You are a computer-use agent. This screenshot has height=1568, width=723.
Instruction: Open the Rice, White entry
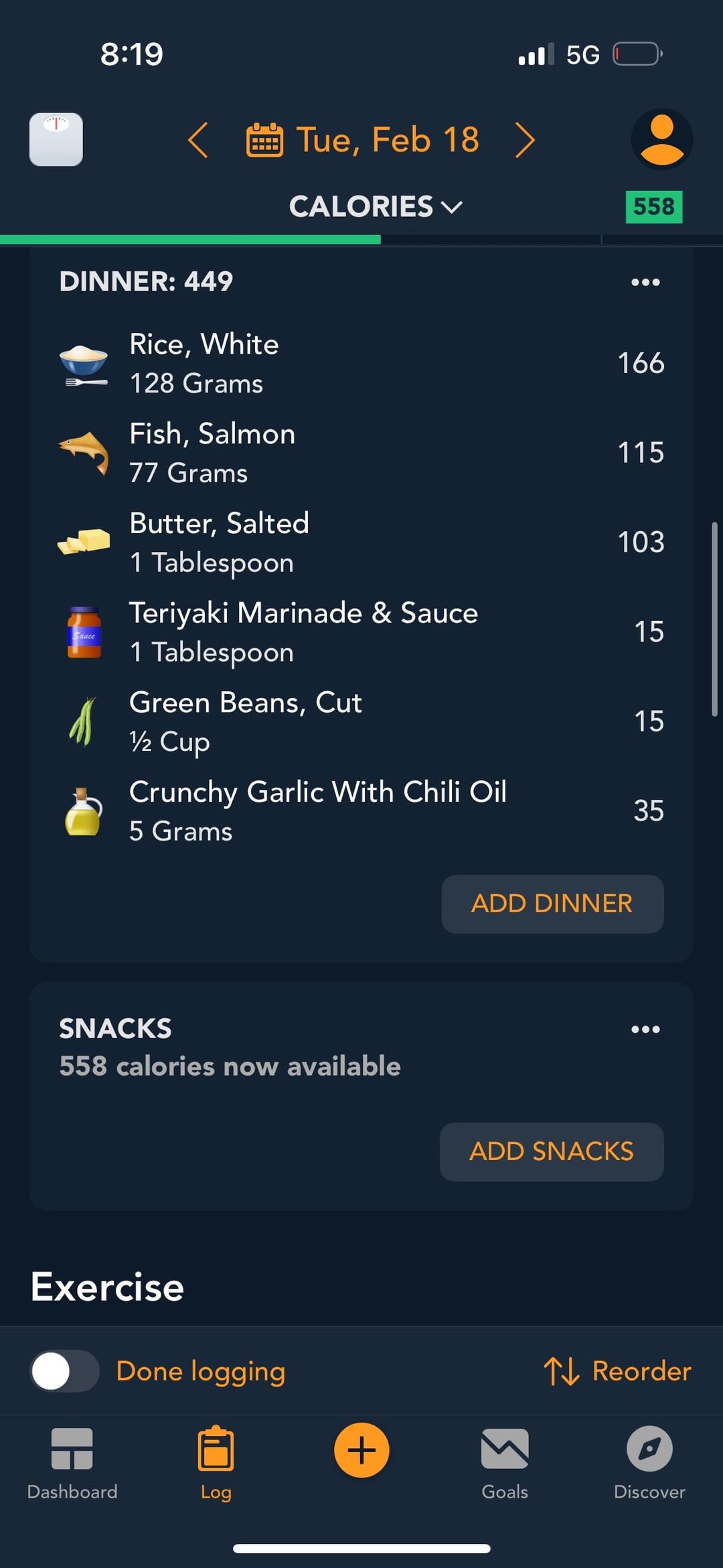[361, 364]
